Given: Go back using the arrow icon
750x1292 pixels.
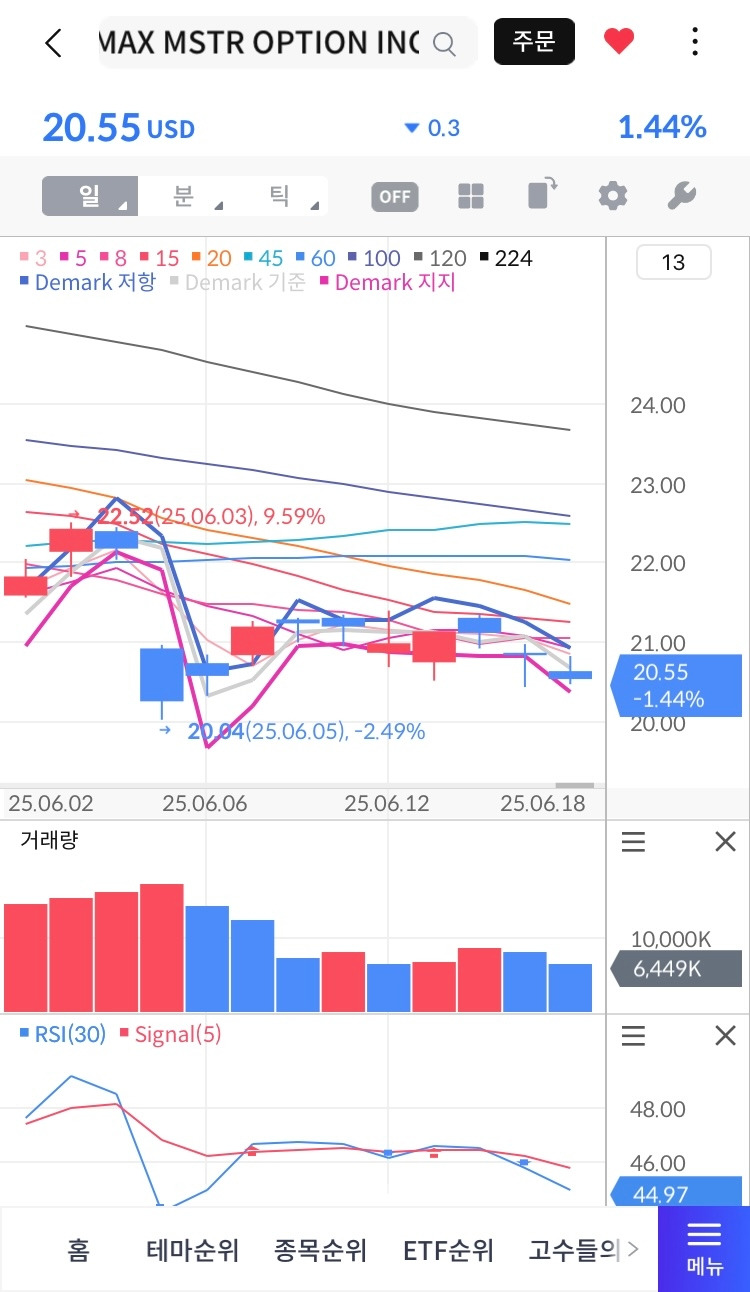Looking at the screenshot, I should click(54, 43).
